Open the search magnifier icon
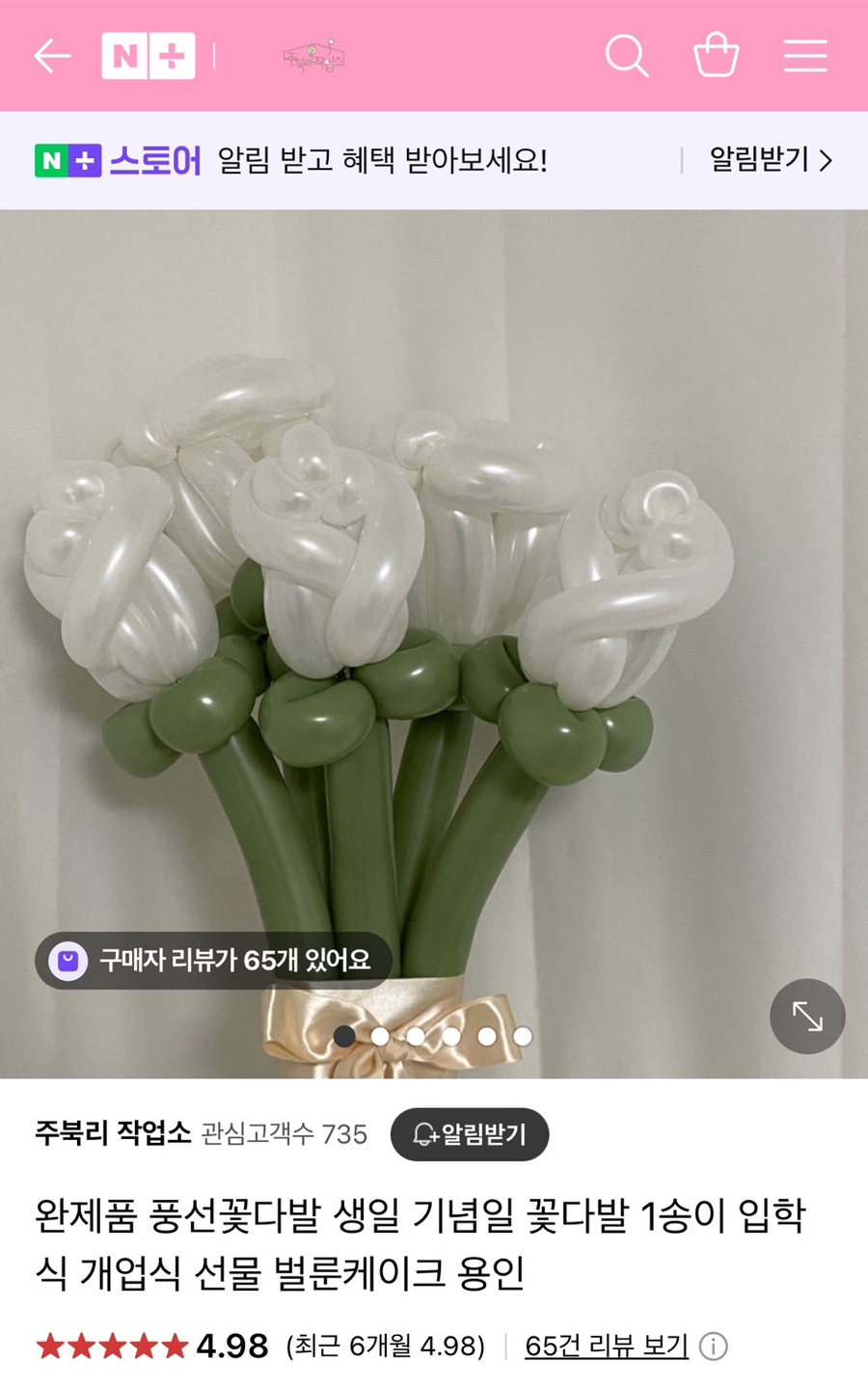This screenshot has height=1388, width=868. [626, 56]
